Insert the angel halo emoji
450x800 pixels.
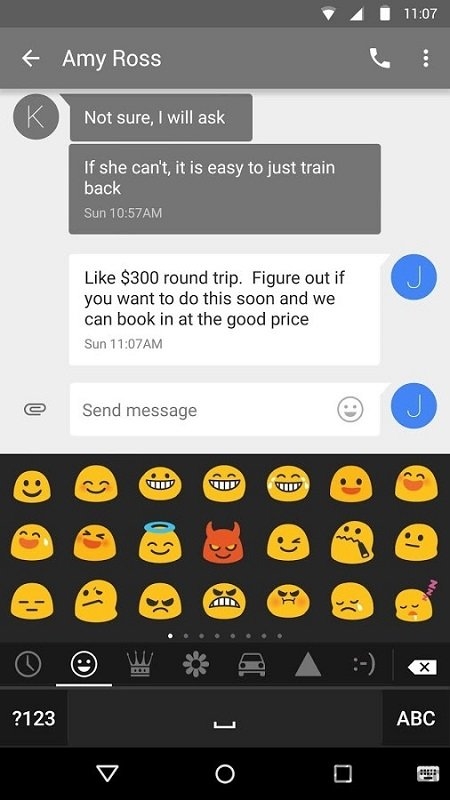160,542
